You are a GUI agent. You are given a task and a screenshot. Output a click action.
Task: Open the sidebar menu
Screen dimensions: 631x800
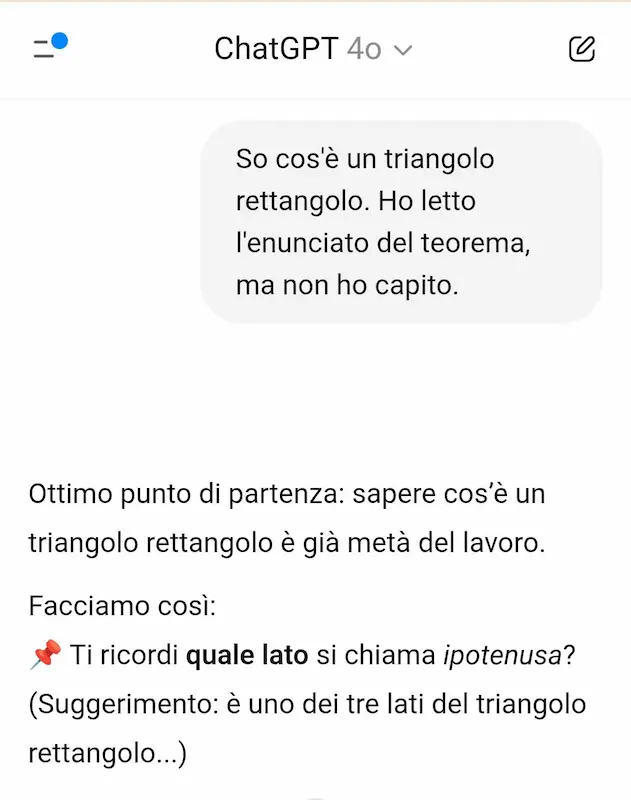coord(48,48)
